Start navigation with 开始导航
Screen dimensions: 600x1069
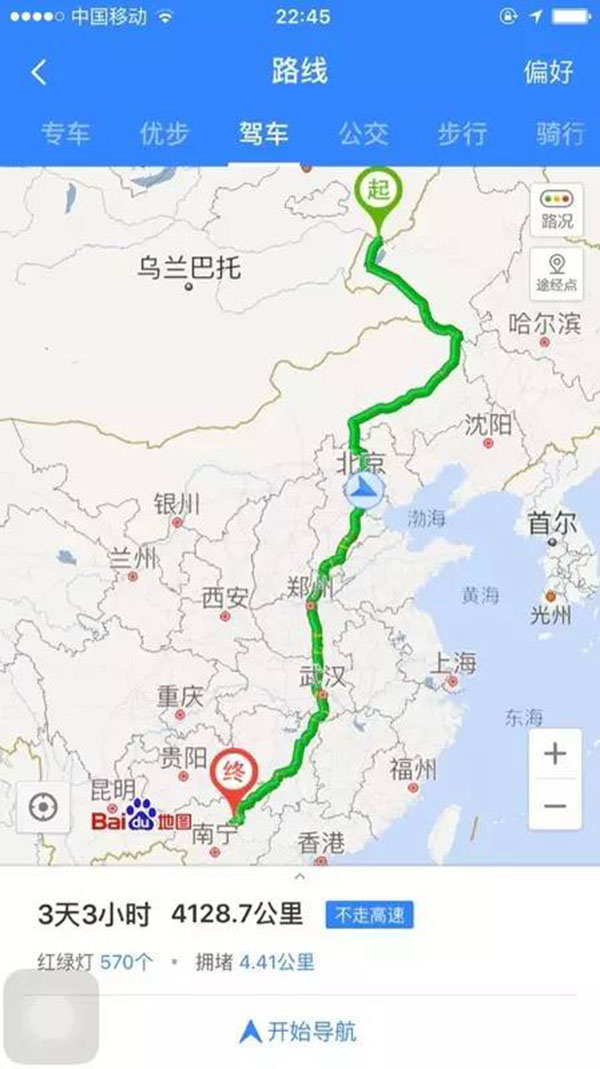tap(300, 1031)
